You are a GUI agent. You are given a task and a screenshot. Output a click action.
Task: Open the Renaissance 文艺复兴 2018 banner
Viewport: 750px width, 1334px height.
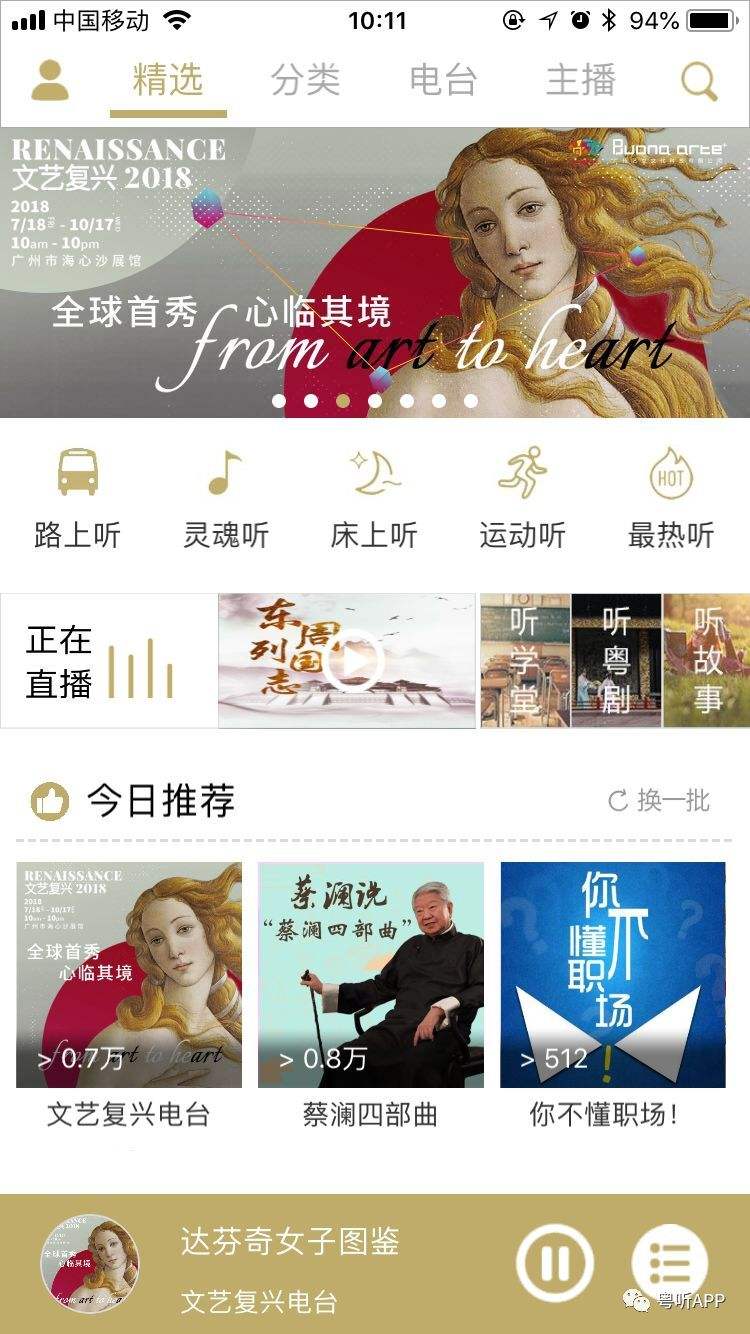(x=375, y=272)
